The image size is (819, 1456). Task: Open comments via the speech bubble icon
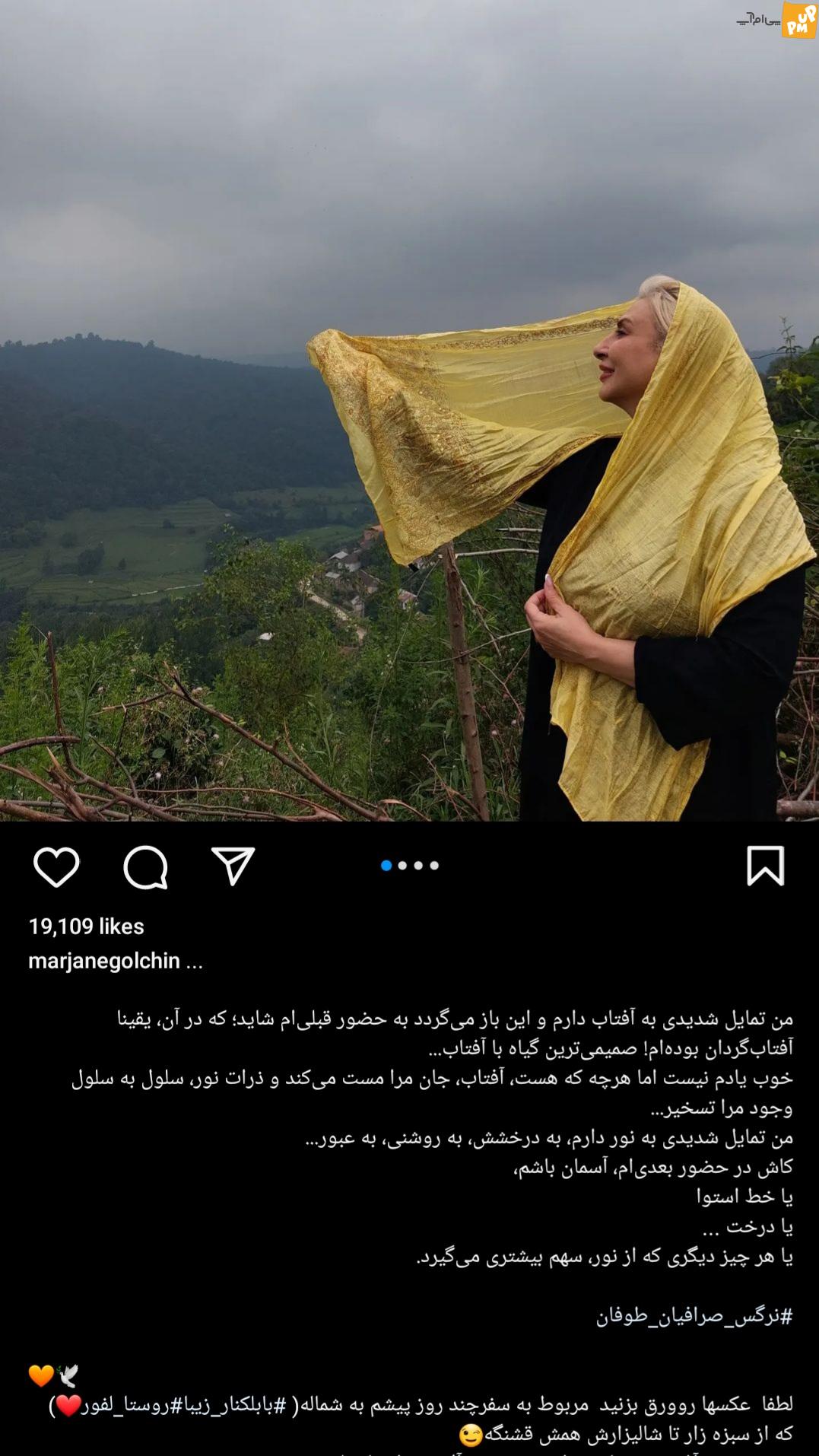point(145,866)
